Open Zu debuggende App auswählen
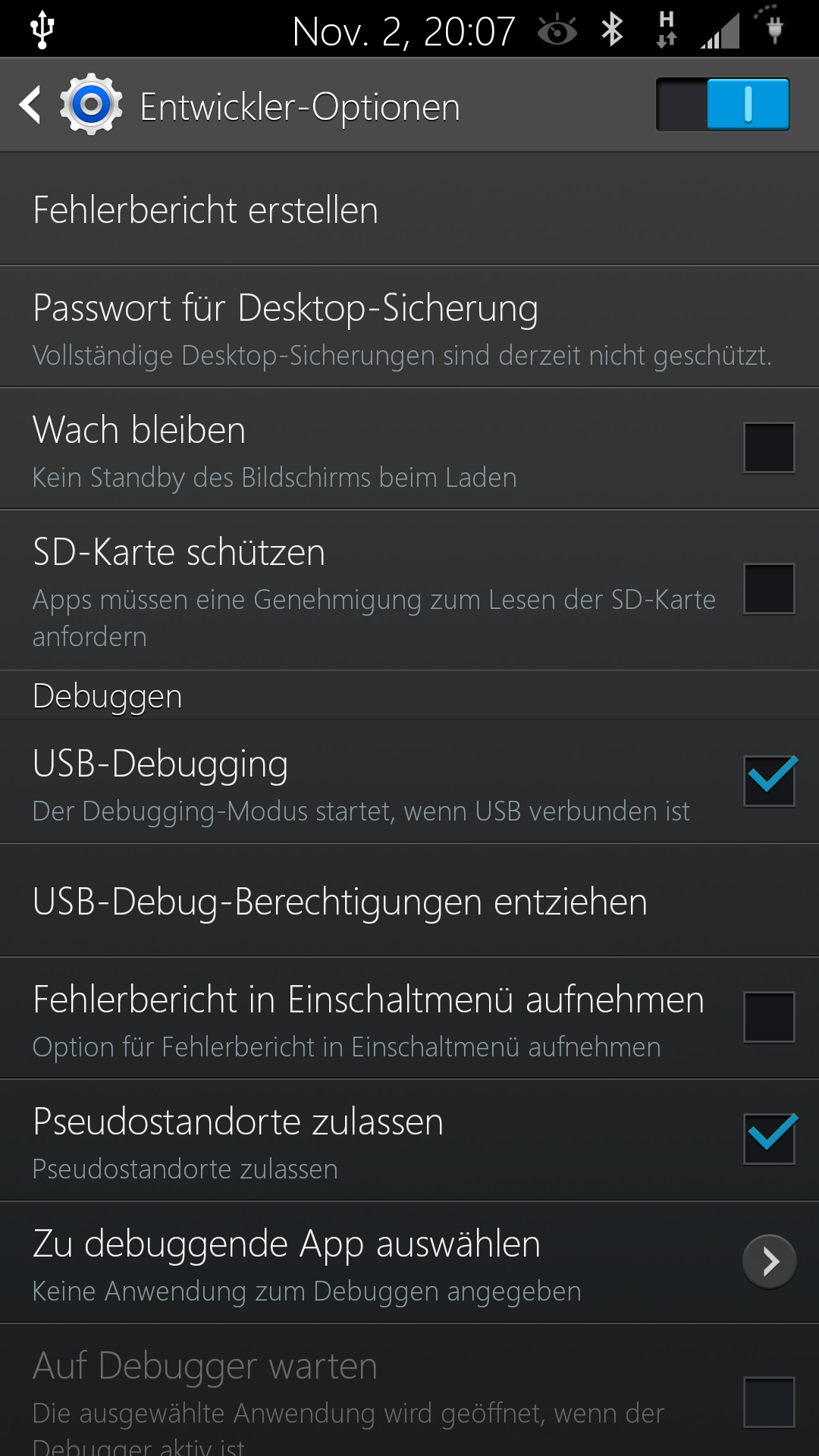Image resolution: width=819 pixels, height=1456 pixels. (409, 1263)
